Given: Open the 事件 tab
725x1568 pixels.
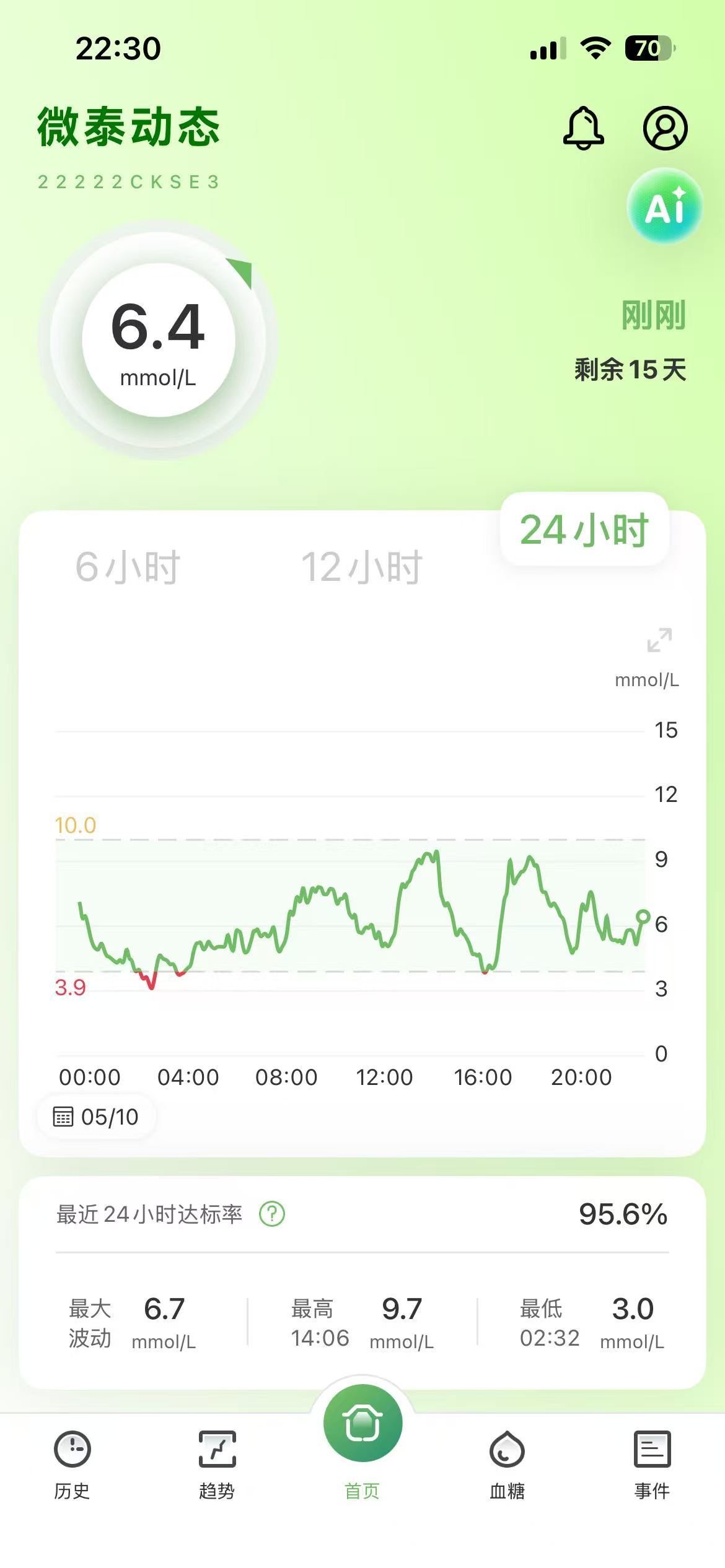Looking at the screenshot, I should tap(652, 1465).
